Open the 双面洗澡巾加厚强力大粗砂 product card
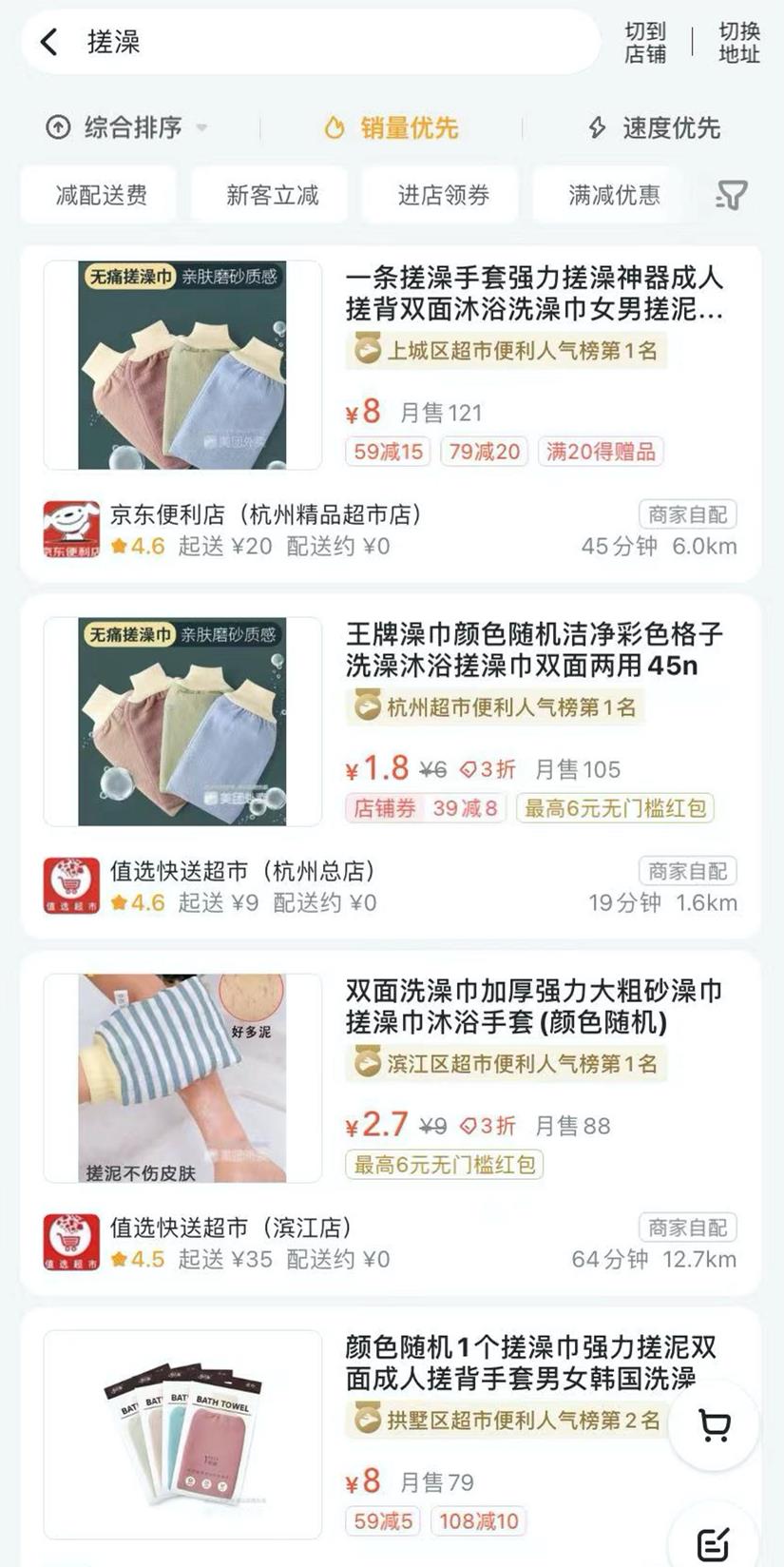The image size is (784, 1567). click(534, 1006)
